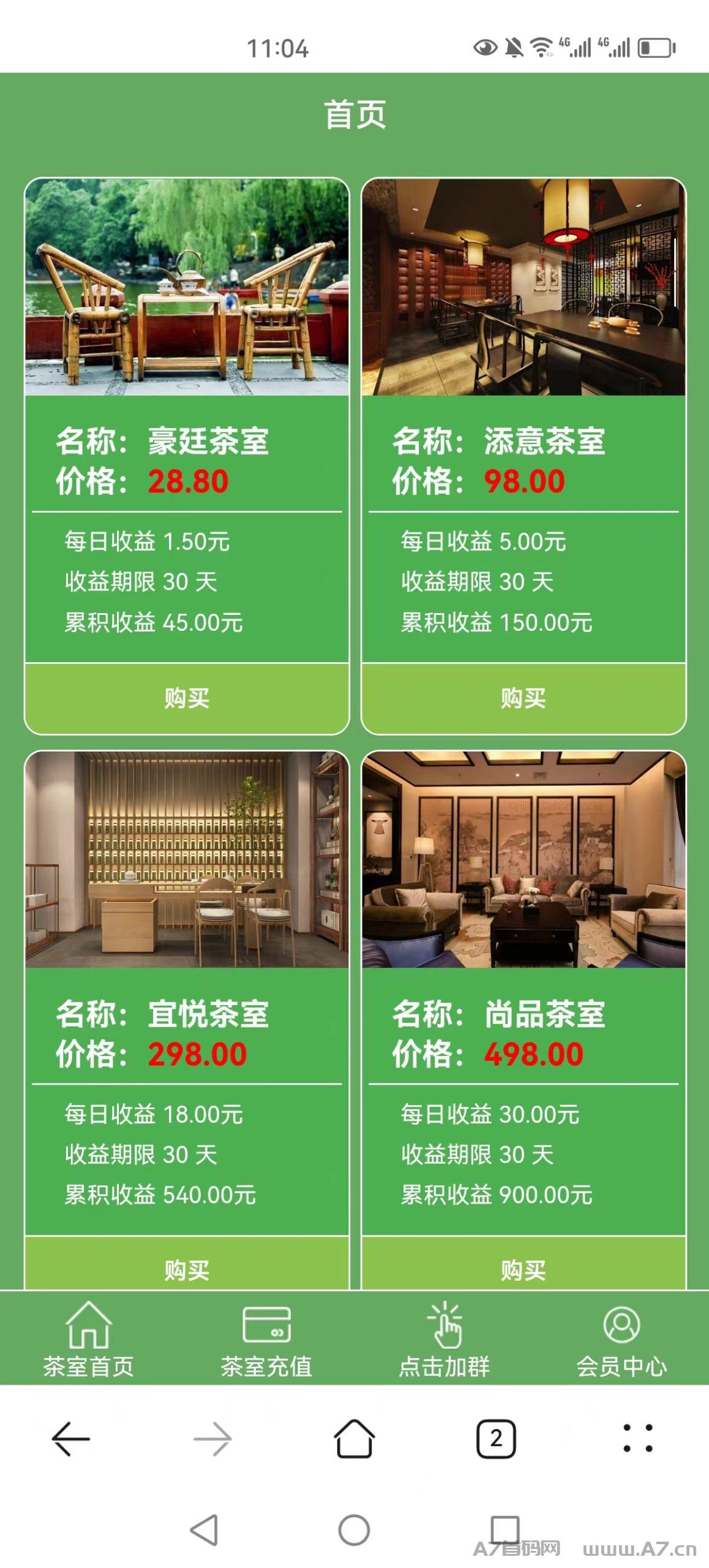
Task: Buy the 添意茶室 tea room
Action: coord(523,698)
